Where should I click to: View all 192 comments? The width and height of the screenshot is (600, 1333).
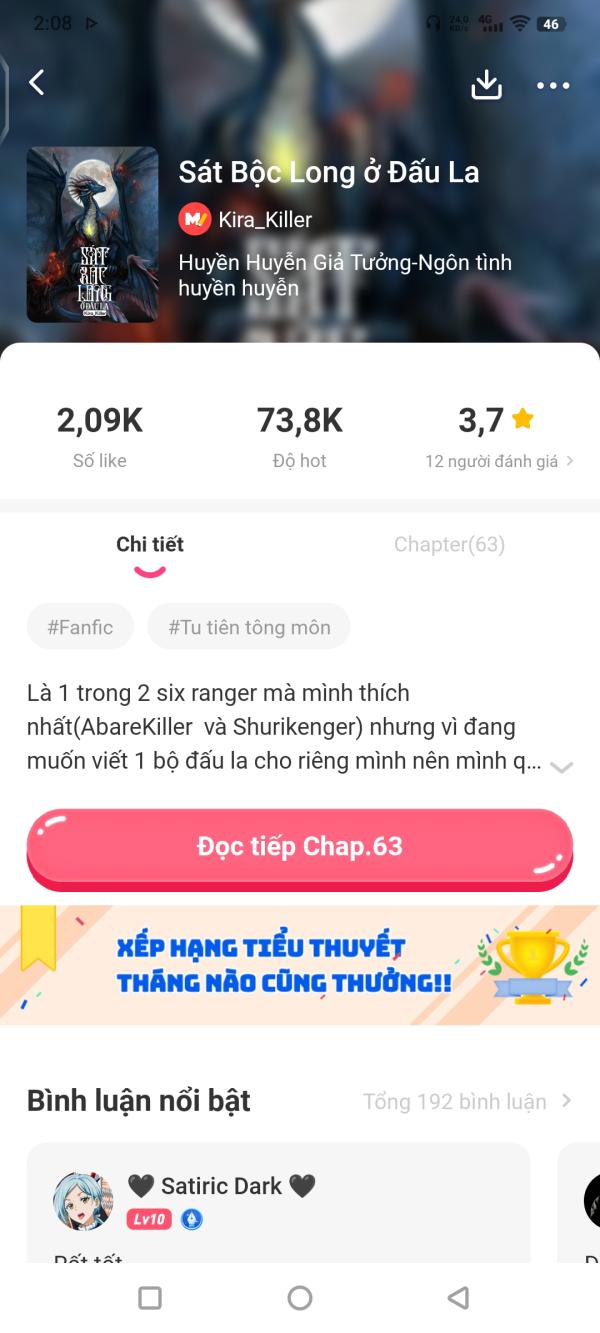coord(467,1101)
